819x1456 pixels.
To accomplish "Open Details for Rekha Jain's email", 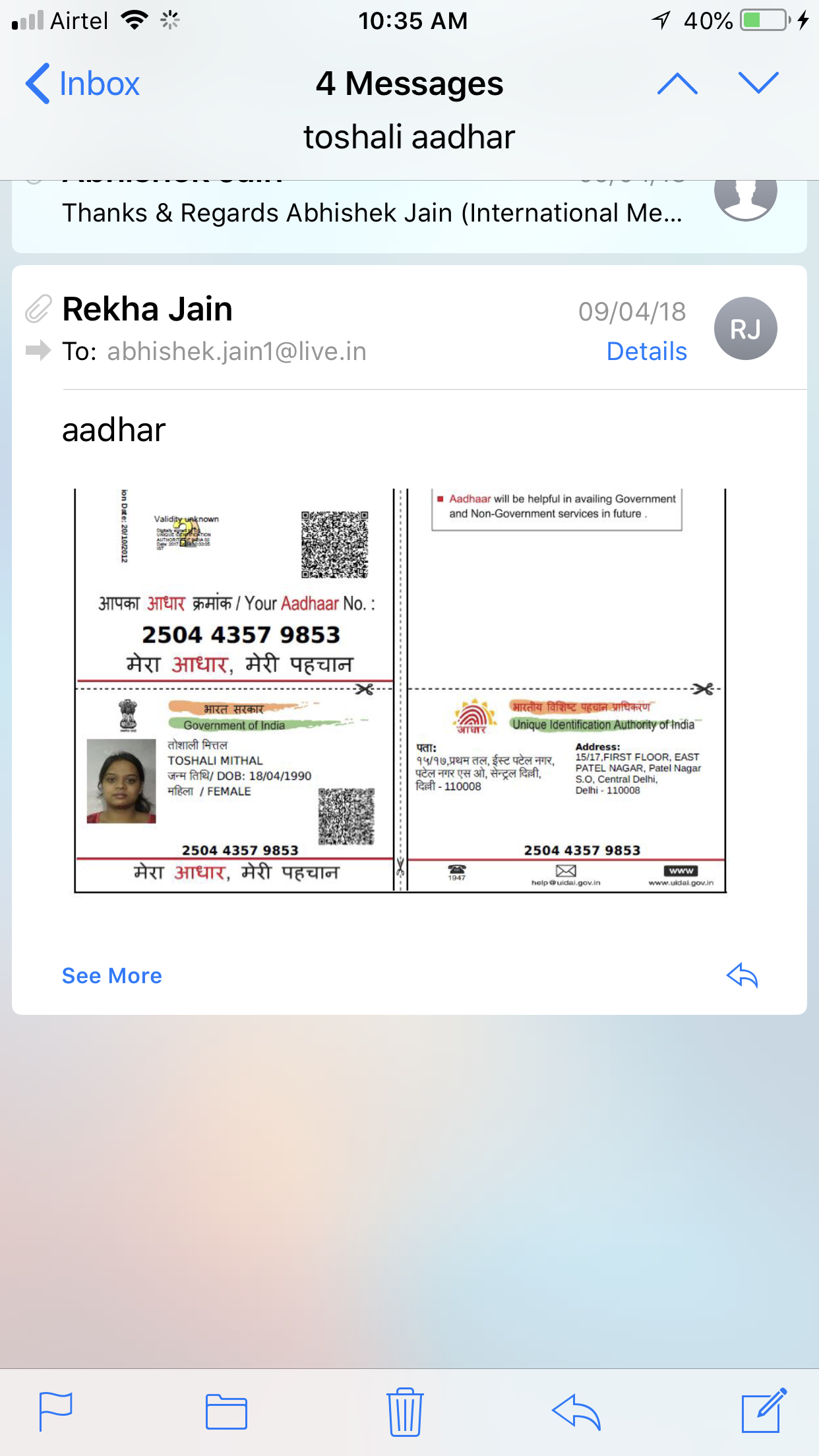I will (x=646, y=351).
